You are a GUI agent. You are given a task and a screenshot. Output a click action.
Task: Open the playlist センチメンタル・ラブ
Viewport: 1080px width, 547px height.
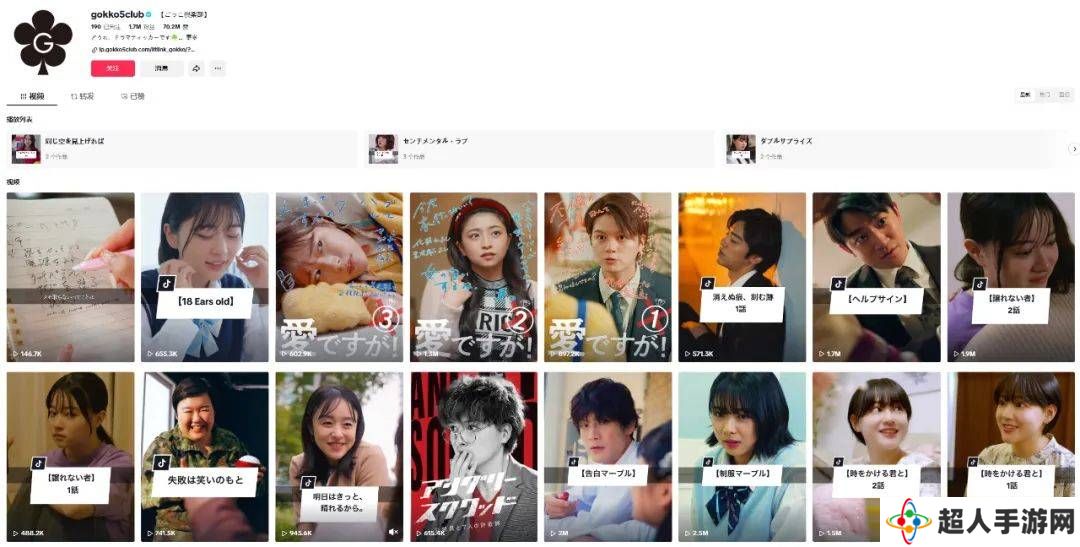pyautogui.click(x=435, y=141)
